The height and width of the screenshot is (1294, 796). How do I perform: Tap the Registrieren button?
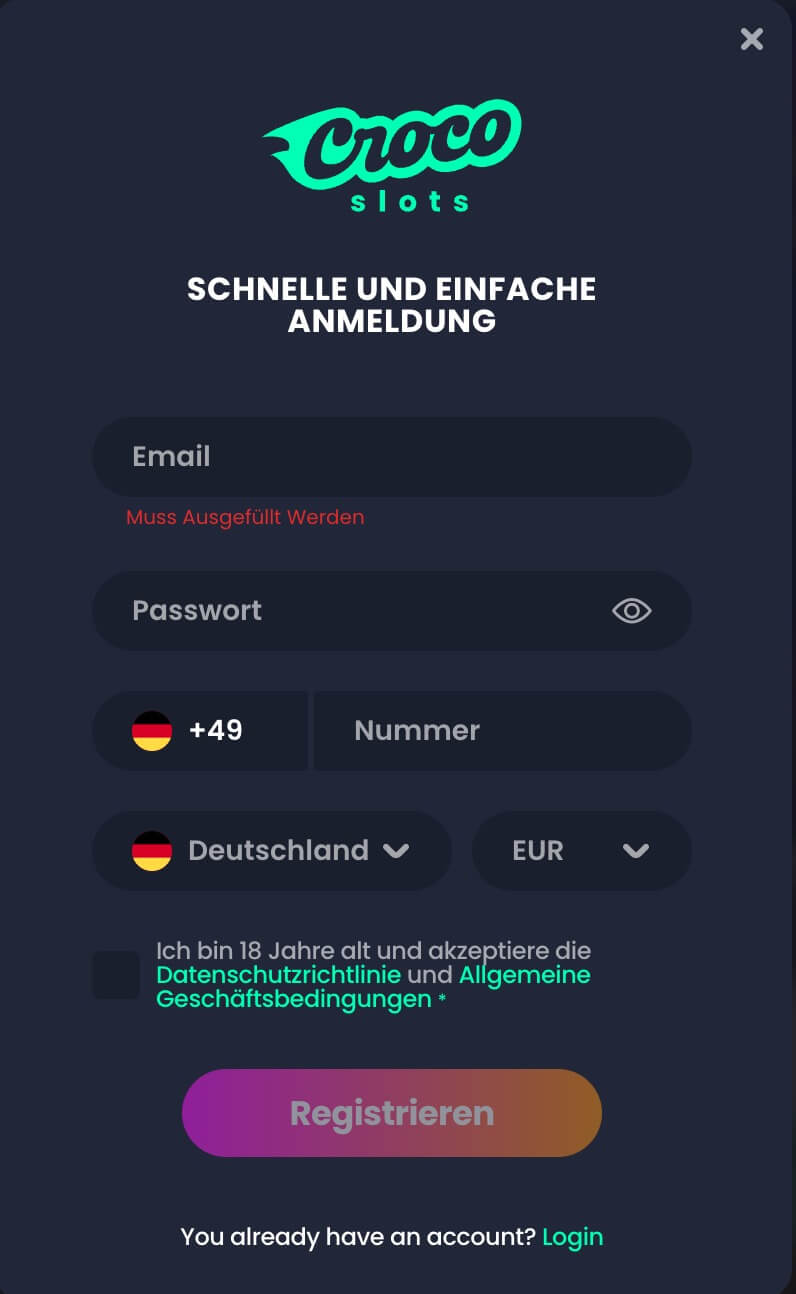coord(391,1113)
